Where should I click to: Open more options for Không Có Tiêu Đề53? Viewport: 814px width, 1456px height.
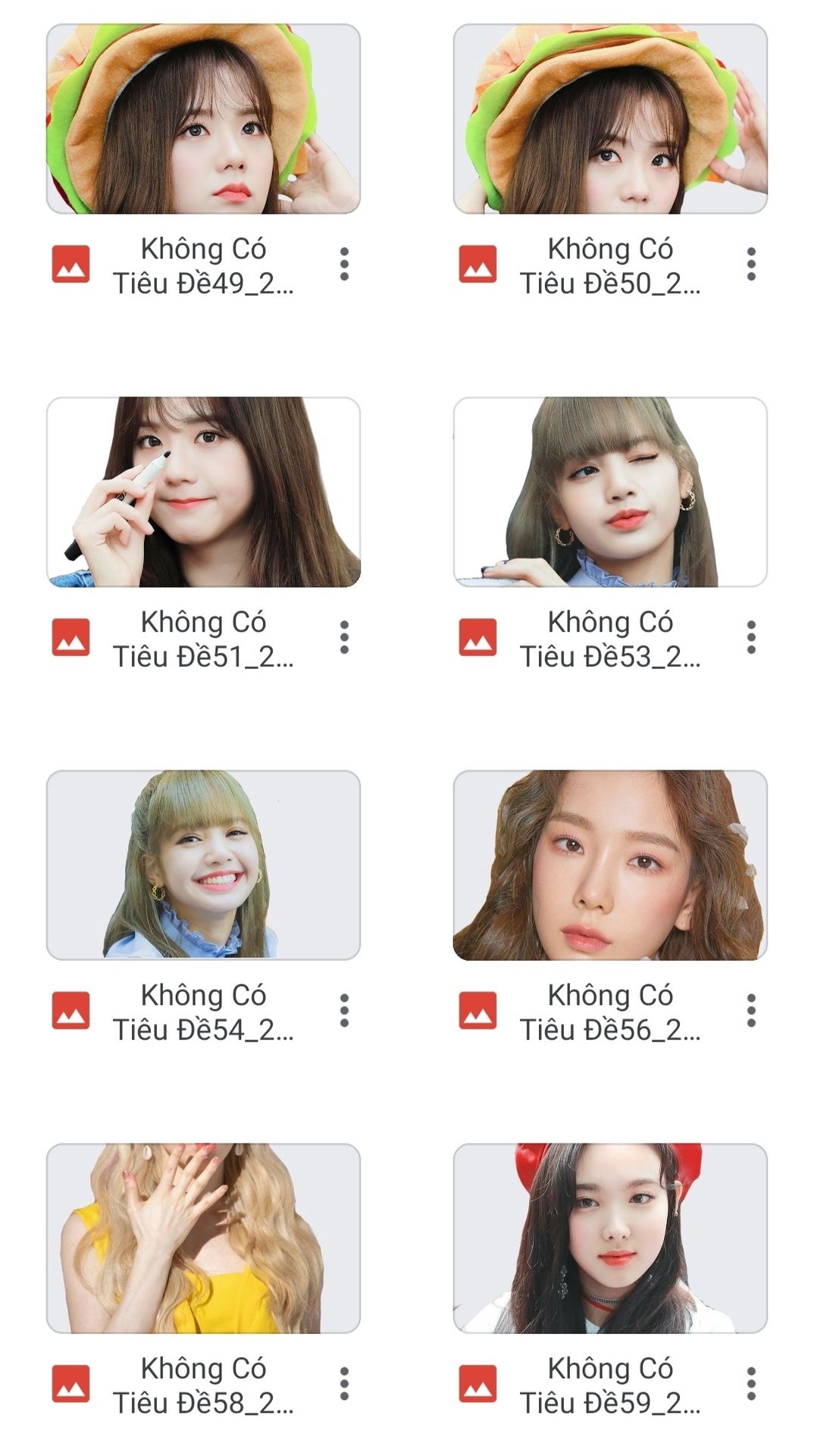coord(751,637)
